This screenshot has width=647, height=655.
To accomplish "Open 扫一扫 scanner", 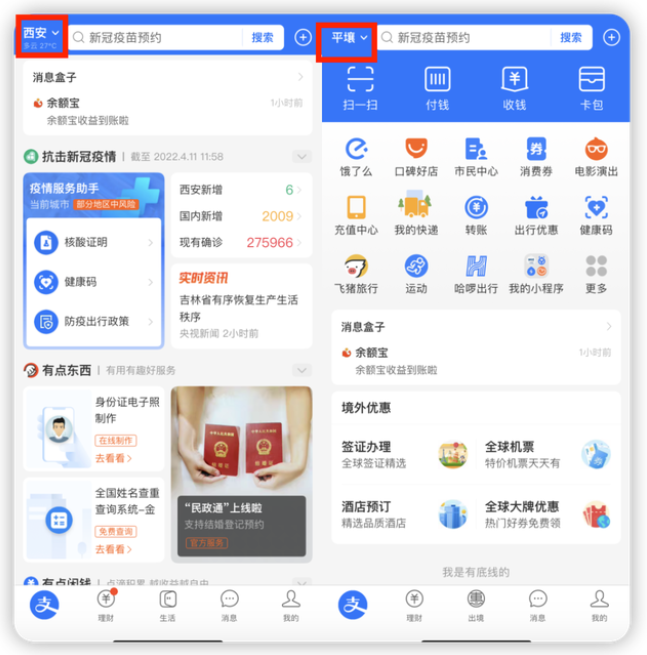I will click(360, 87).
